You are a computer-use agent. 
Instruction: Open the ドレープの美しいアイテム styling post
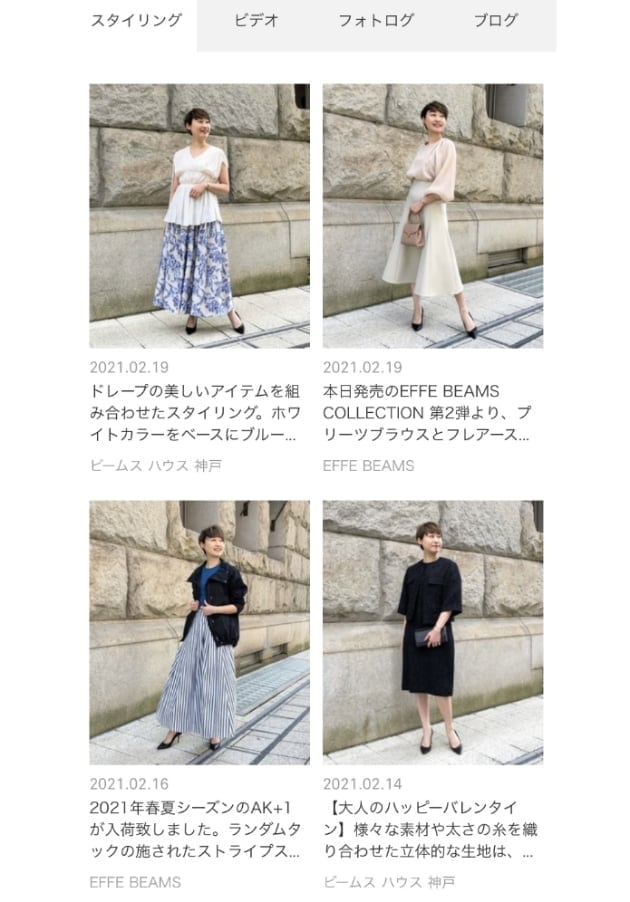[199, 216]
